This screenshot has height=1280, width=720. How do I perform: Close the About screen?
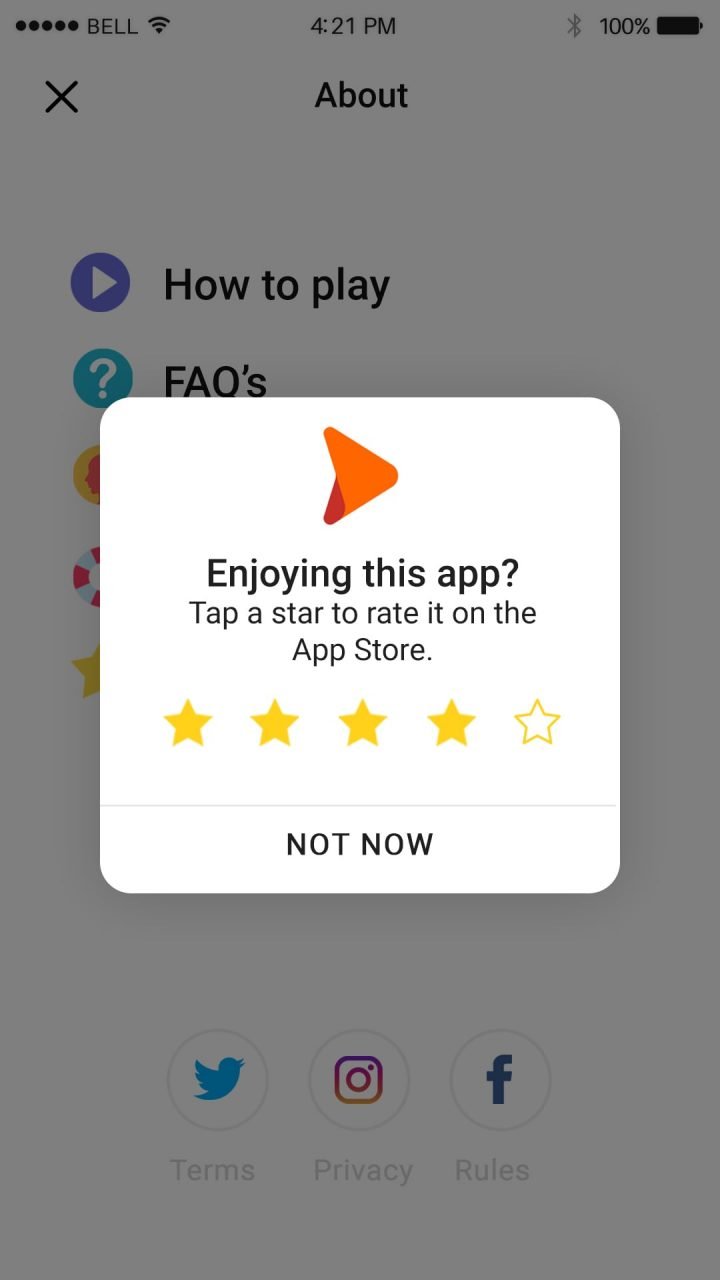pos(62,97)
